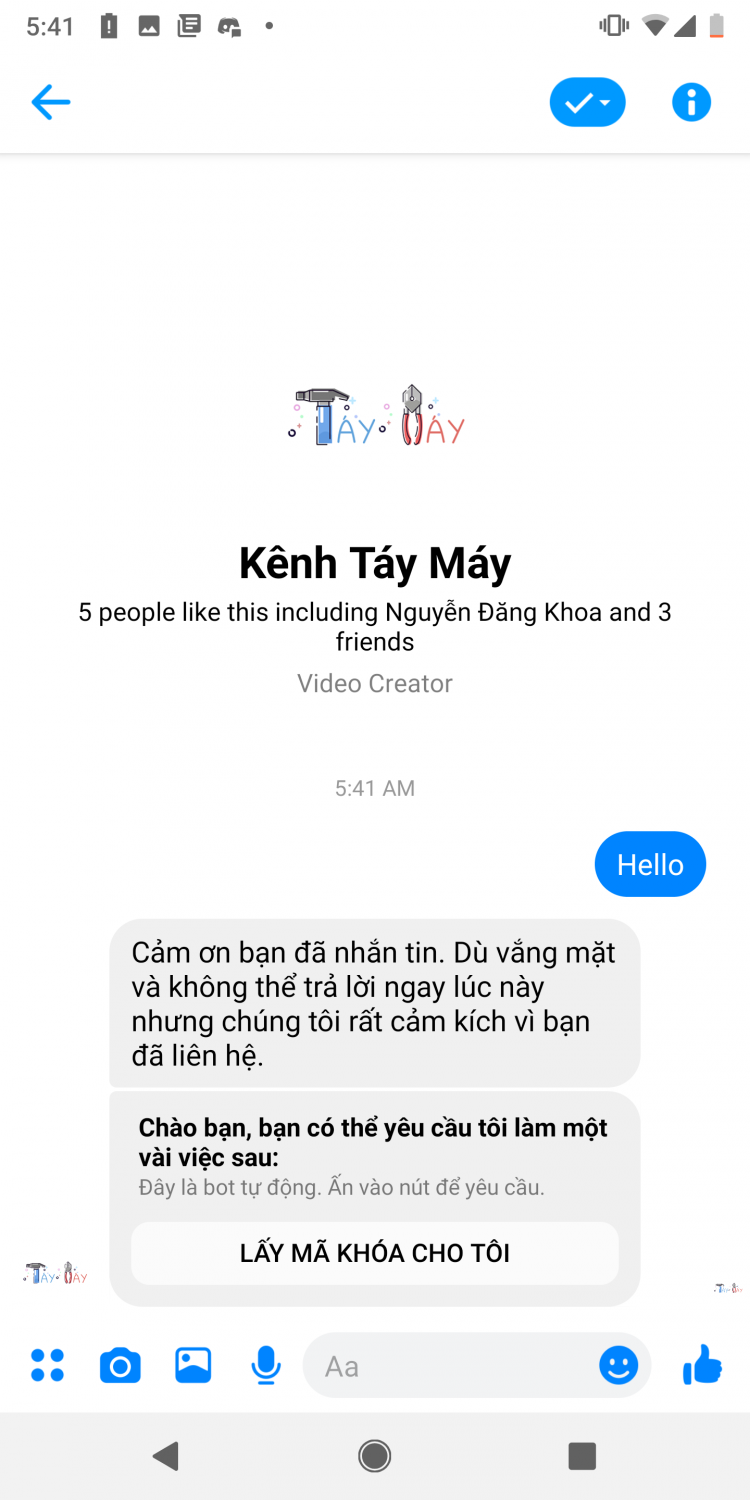Record a voice message with the microphone
This screenshot has width=750, height=1500.
(266, 1365)
